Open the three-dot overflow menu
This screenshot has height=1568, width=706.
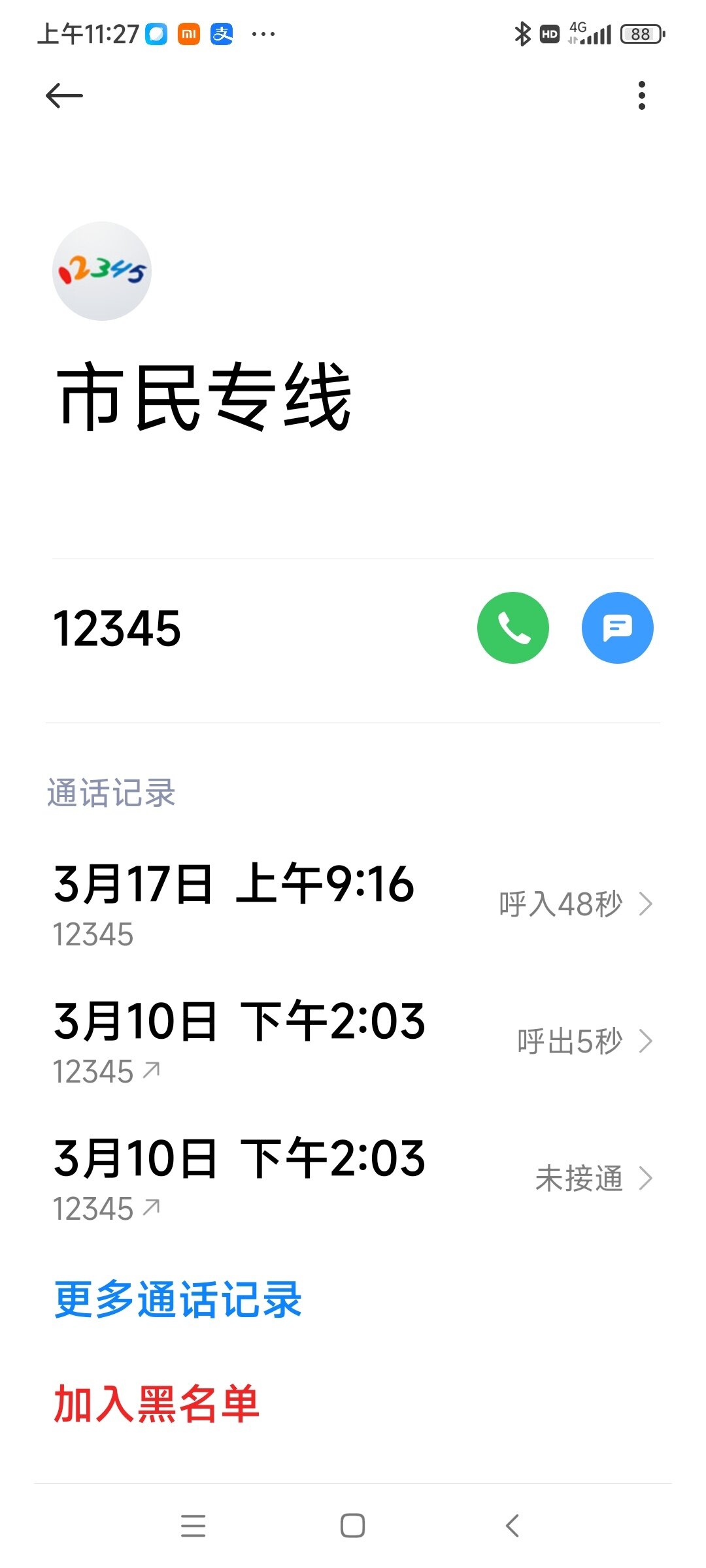click(x=642, y=95)
